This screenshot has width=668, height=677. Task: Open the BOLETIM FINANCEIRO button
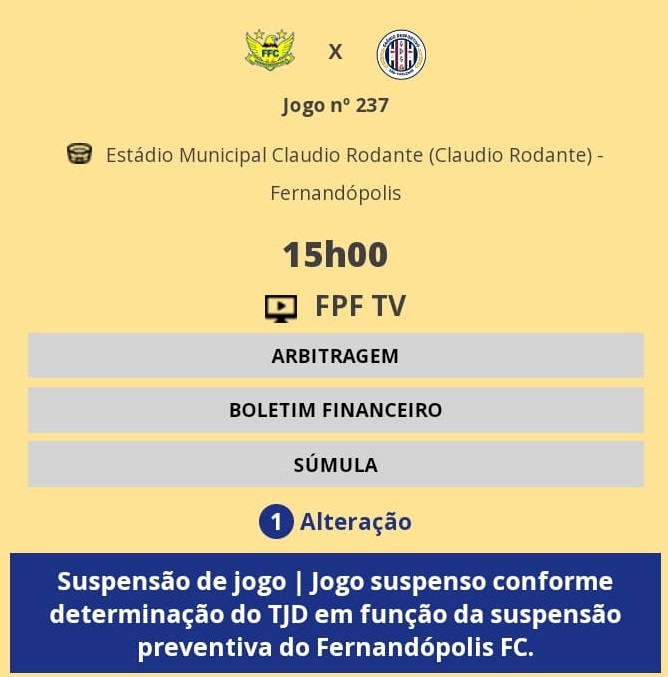(x=335, y=410)
